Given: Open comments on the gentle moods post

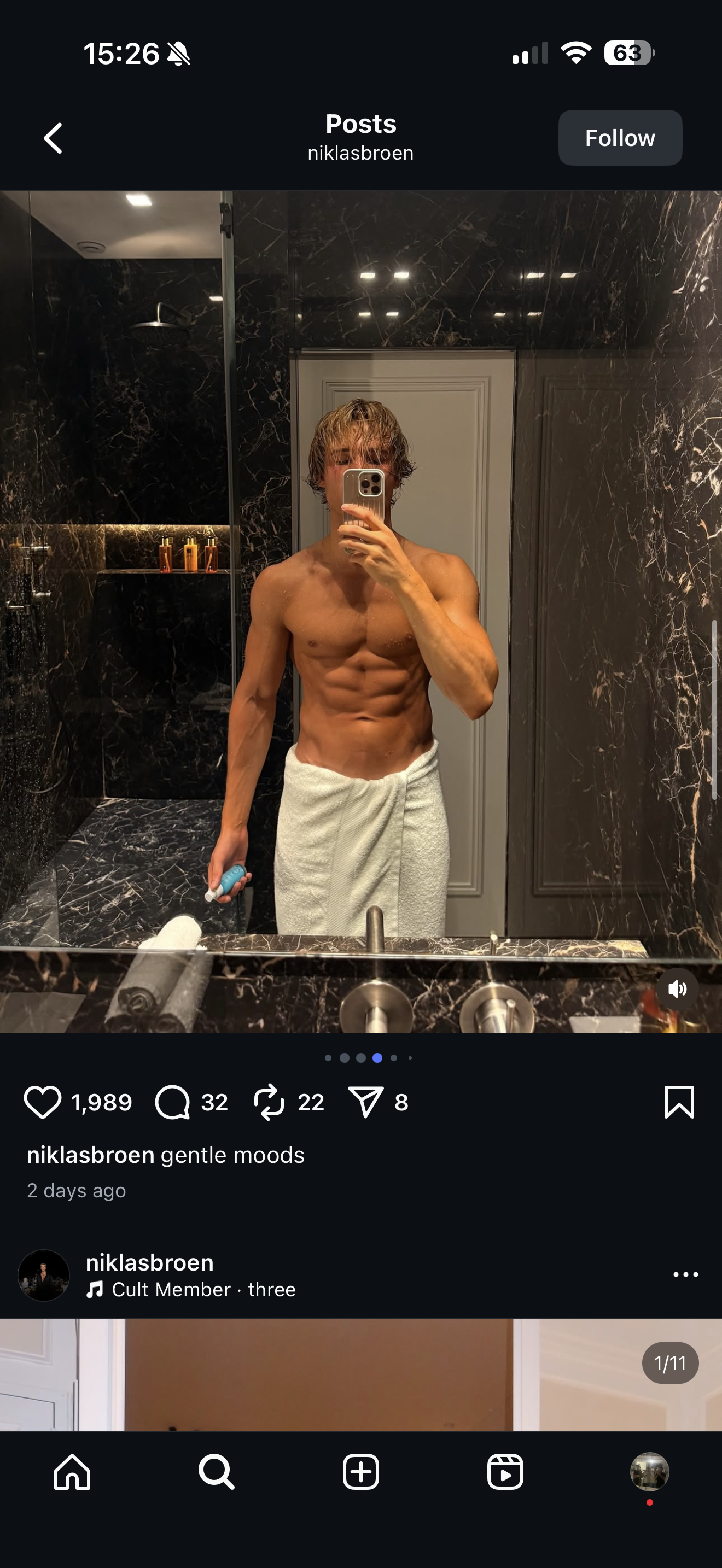Looking at the screenshot, I should (173, 1102).
